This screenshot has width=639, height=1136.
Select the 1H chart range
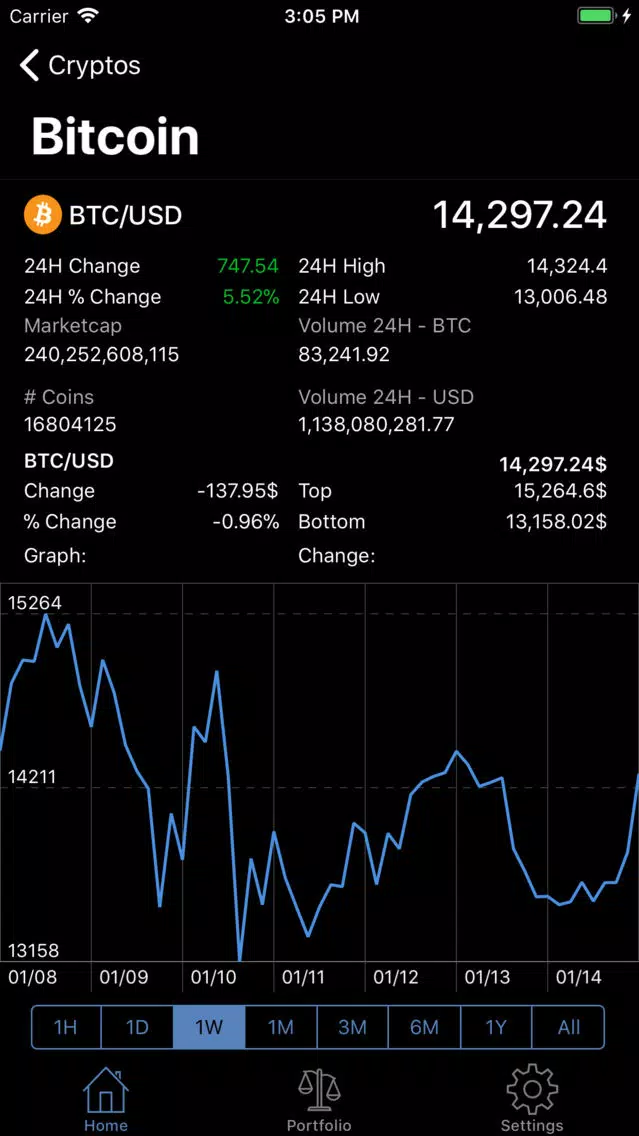(x=66, y=1027)
